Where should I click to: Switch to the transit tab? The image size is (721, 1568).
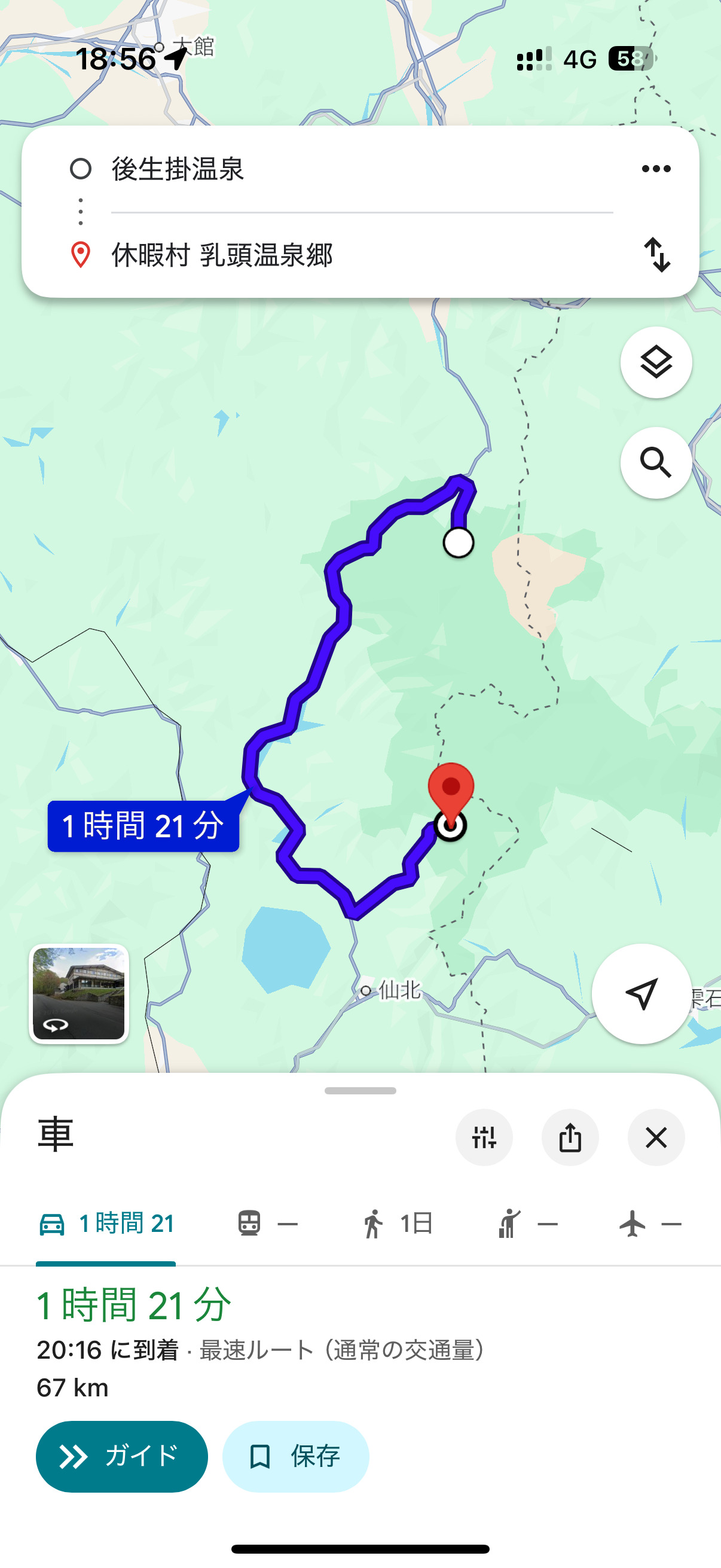(267, 1224)
